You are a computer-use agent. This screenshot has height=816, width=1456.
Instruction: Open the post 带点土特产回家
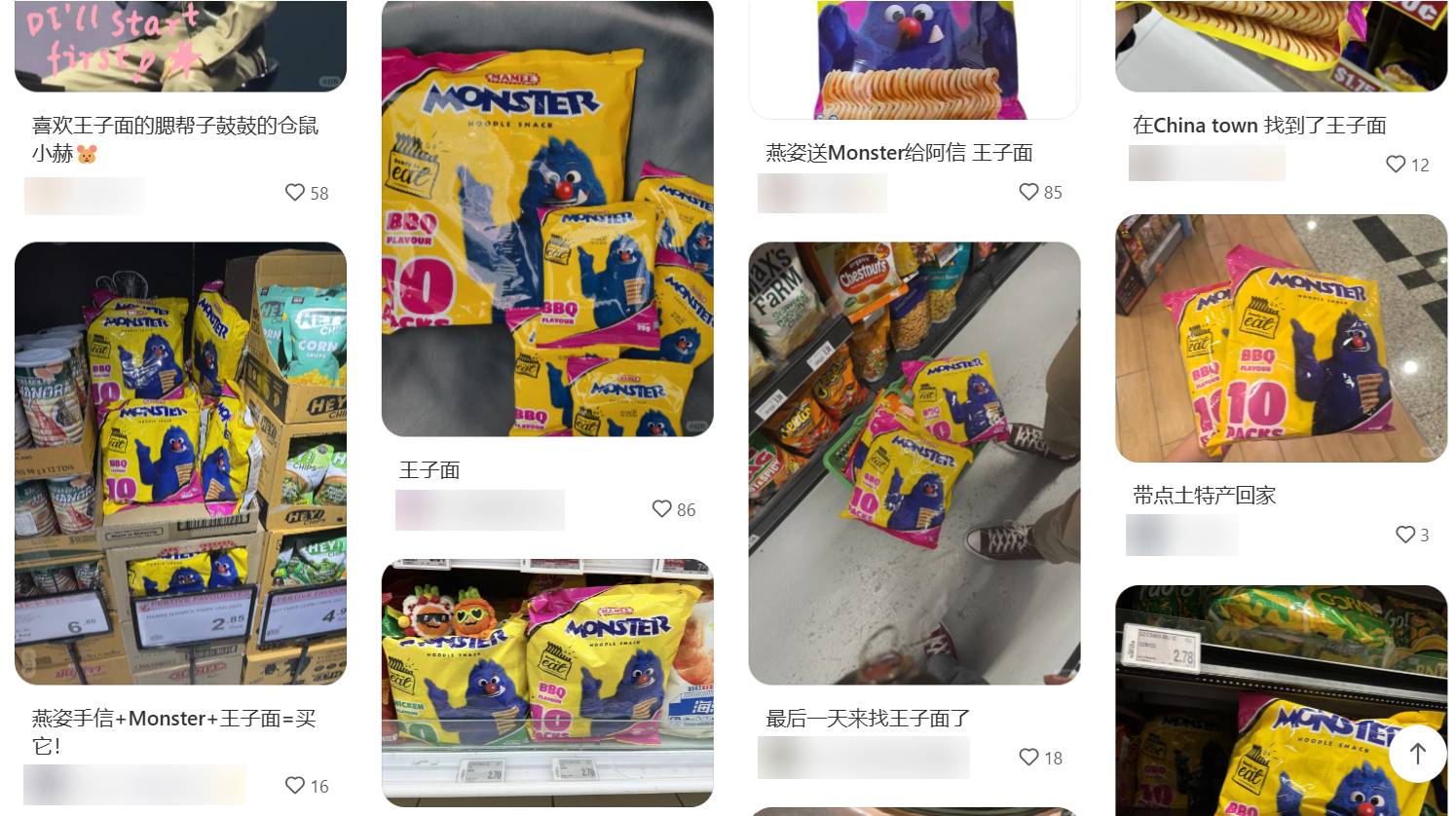1281,338
